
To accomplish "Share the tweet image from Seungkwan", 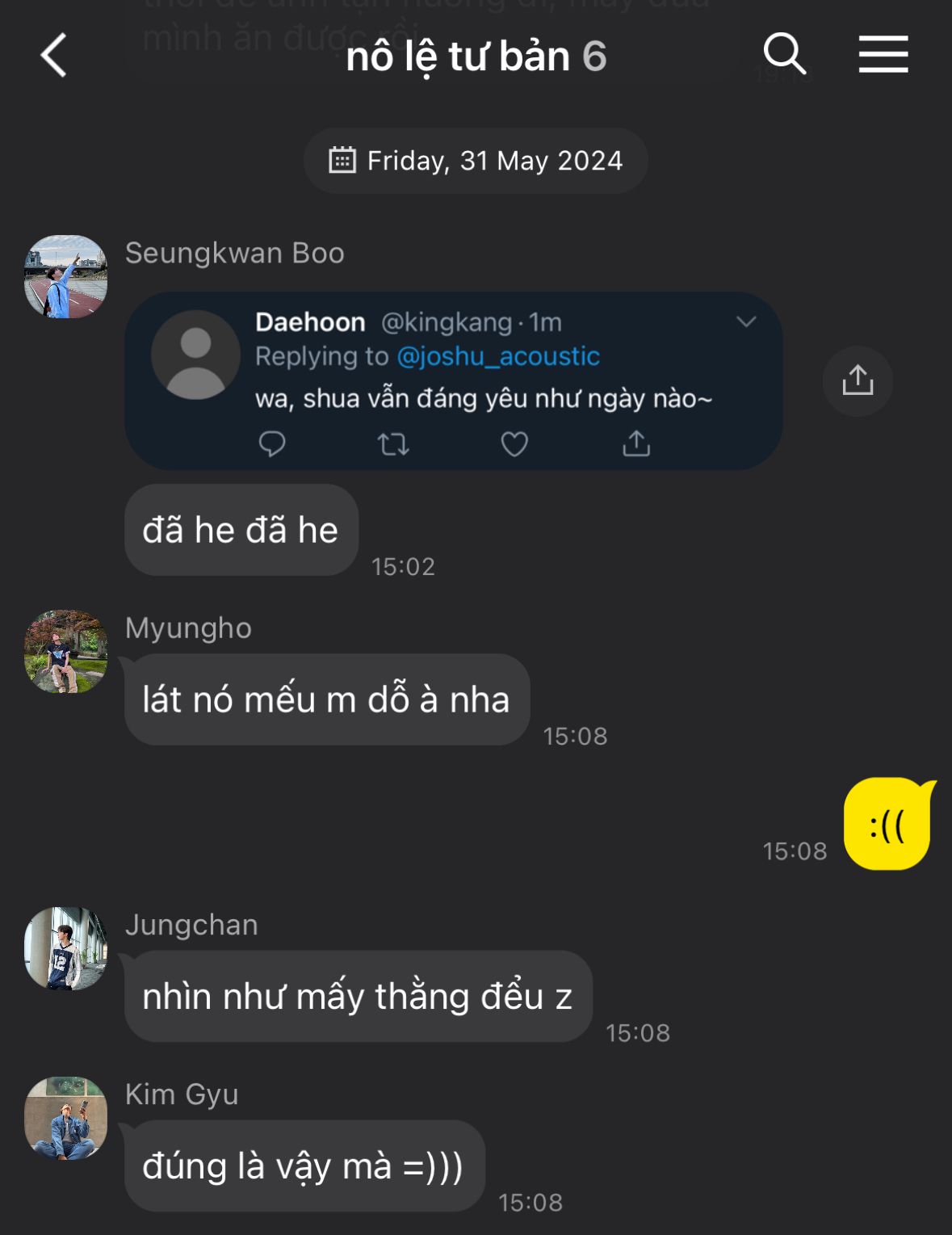I will pos(858,380).
